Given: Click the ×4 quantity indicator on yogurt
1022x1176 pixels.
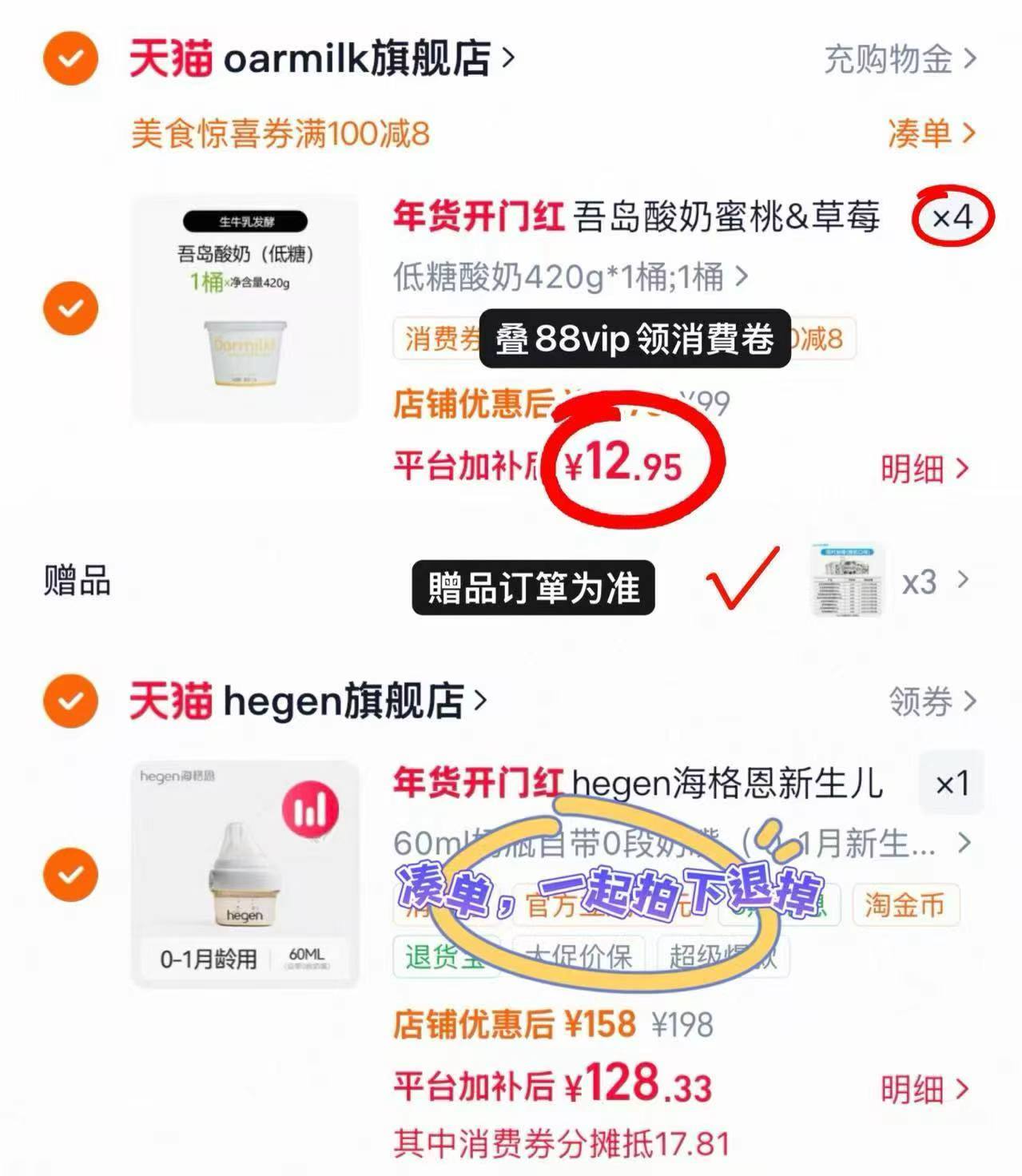Looking at the screenshot, I should pyautogui.click(x=954, y=217).
